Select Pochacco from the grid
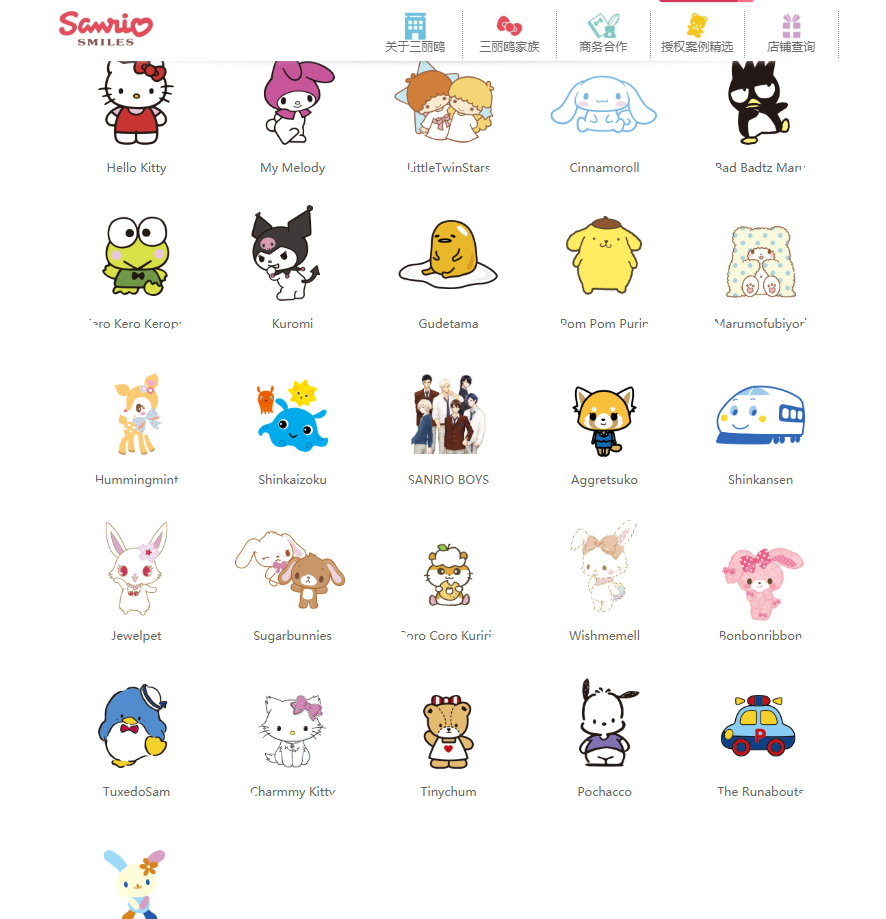 coord(604,725)
